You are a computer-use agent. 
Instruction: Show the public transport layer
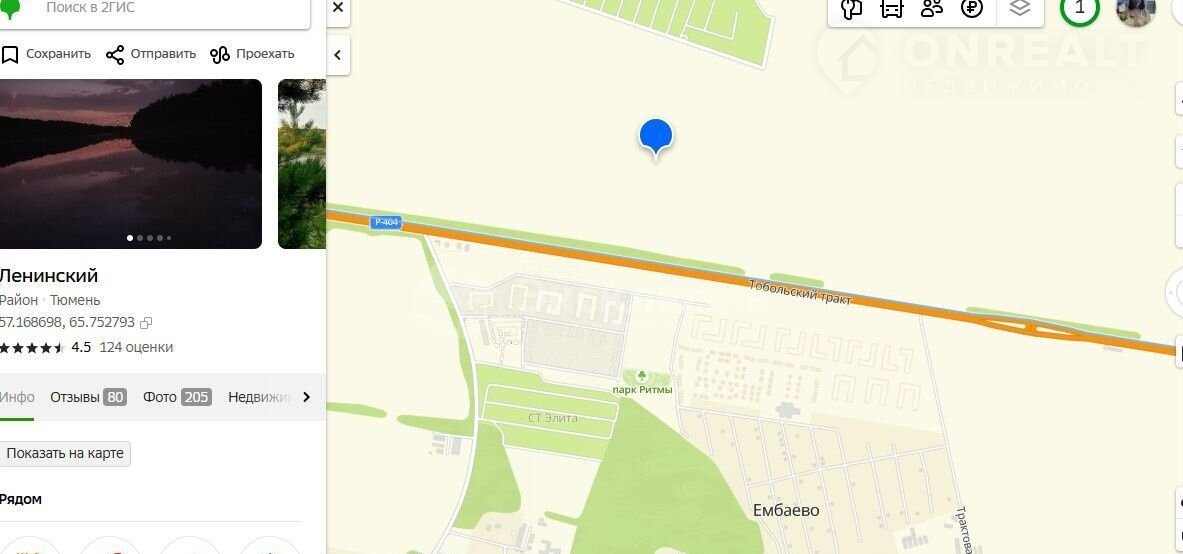click(891, 9)
